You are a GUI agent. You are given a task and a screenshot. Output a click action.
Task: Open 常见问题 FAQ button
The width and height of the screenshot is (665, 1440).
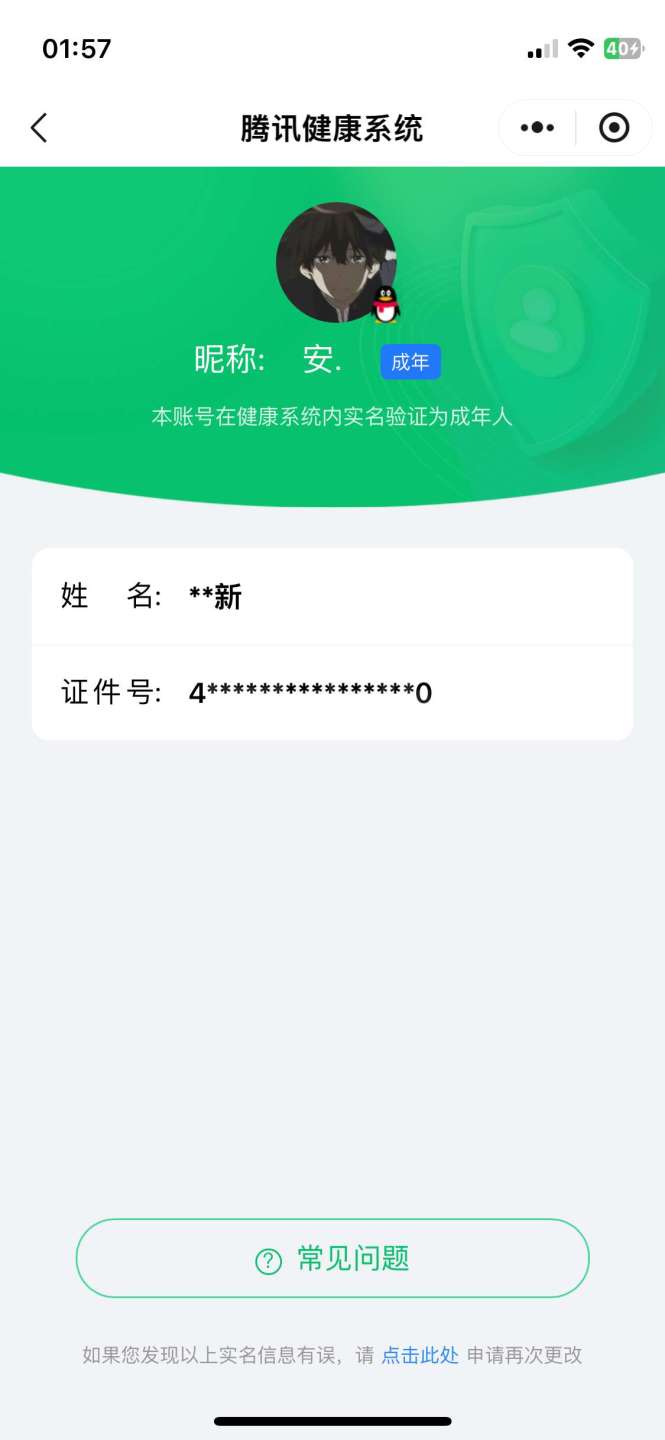(332, 1259)
